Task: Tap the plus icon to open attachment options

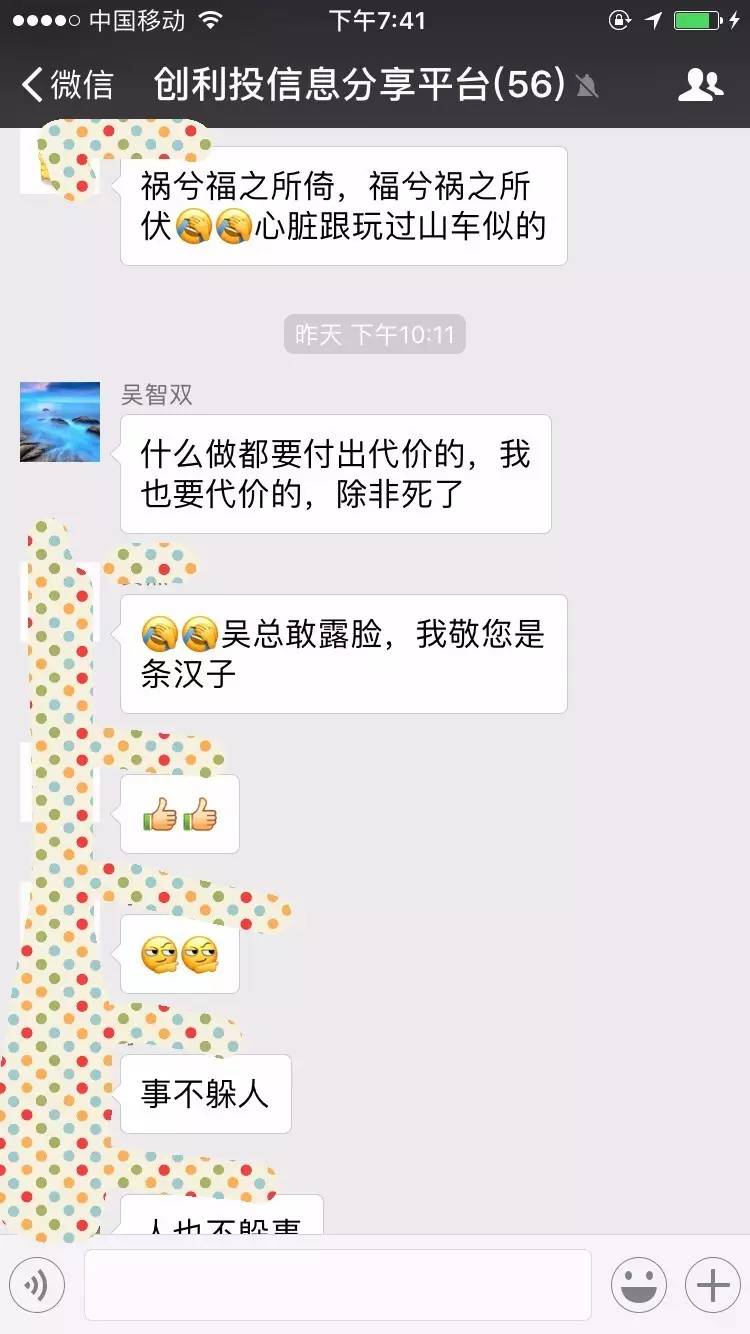Action: tap(711, 1284)
